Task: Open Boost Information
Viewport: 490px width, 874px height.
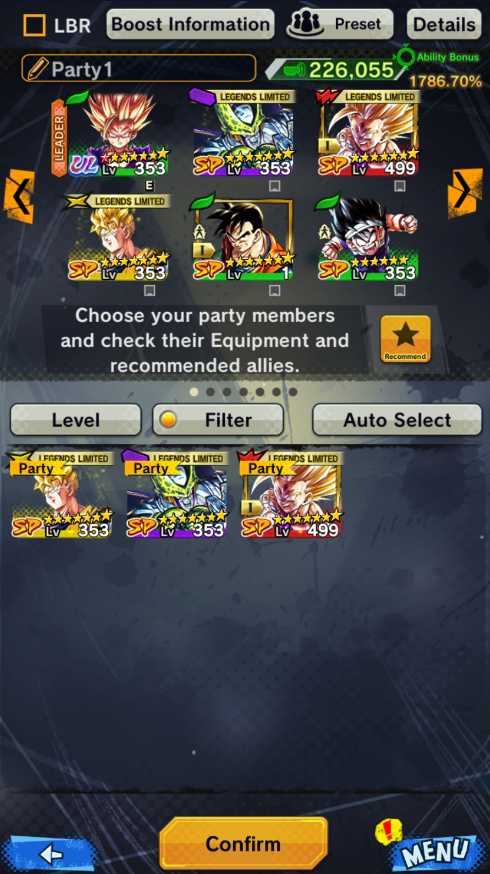Action: click(x=190, y=24)
